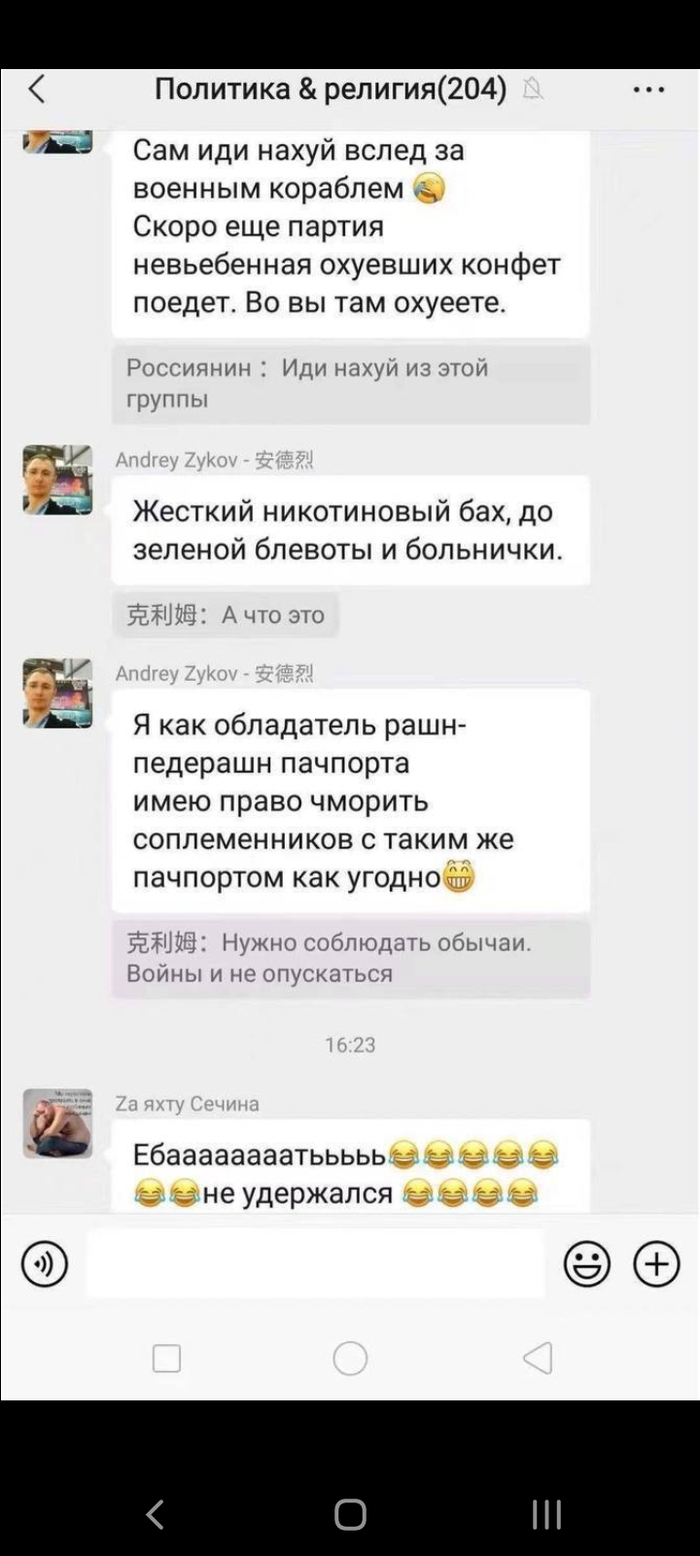Open the Za яхту Сечина avatar profile
This screenshot has width=700, height=1556.
57,1124
